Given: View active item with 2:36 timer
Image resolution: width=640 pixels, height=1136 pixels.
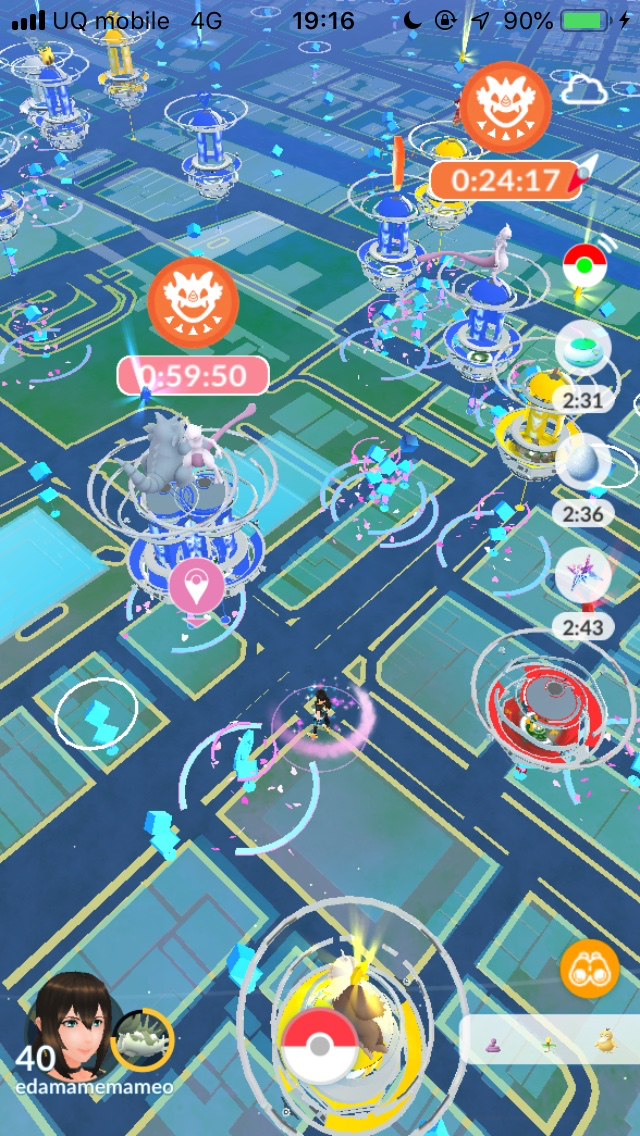Looking at the screenshot, I should [x=582, y=463].
